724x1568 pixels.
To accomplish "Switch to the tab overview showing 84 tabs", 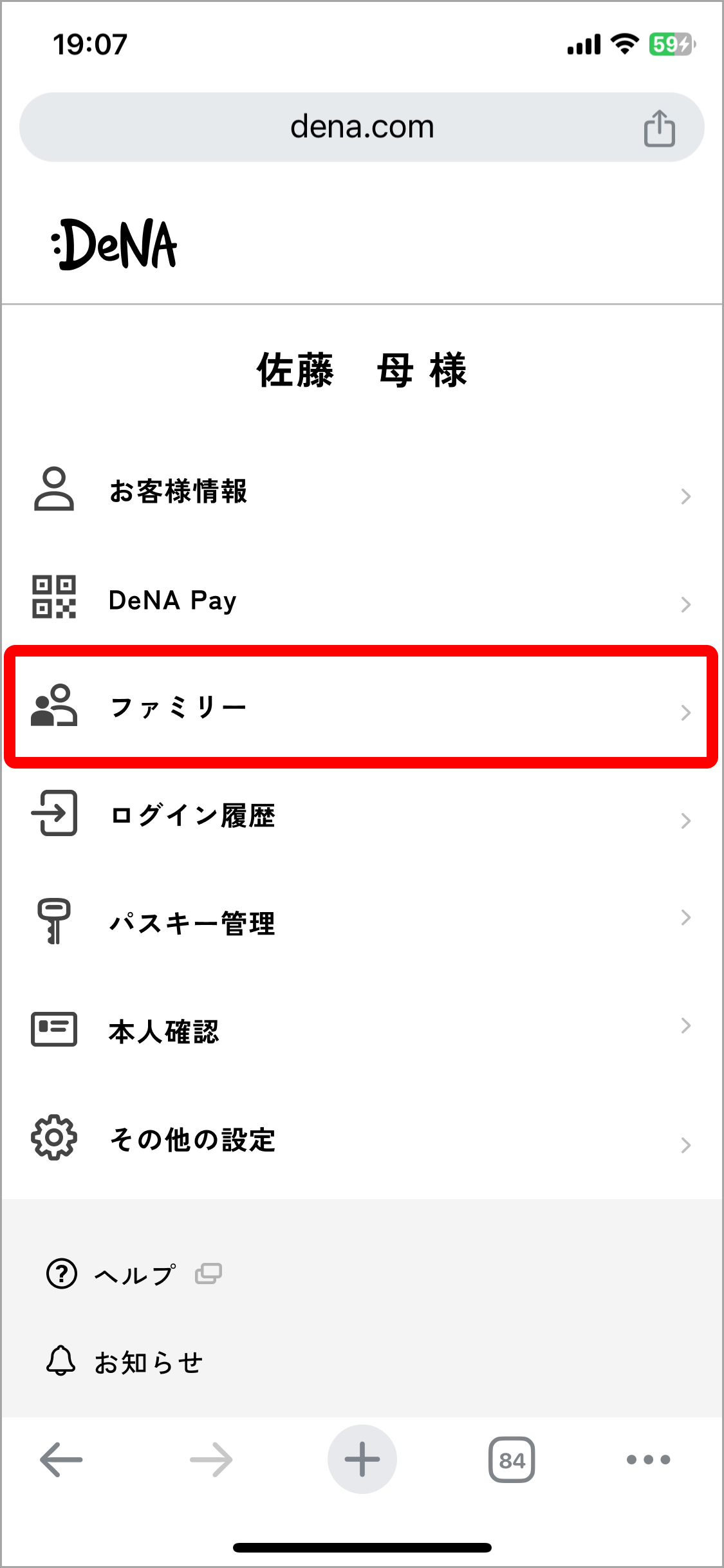I will [512, 1459].
